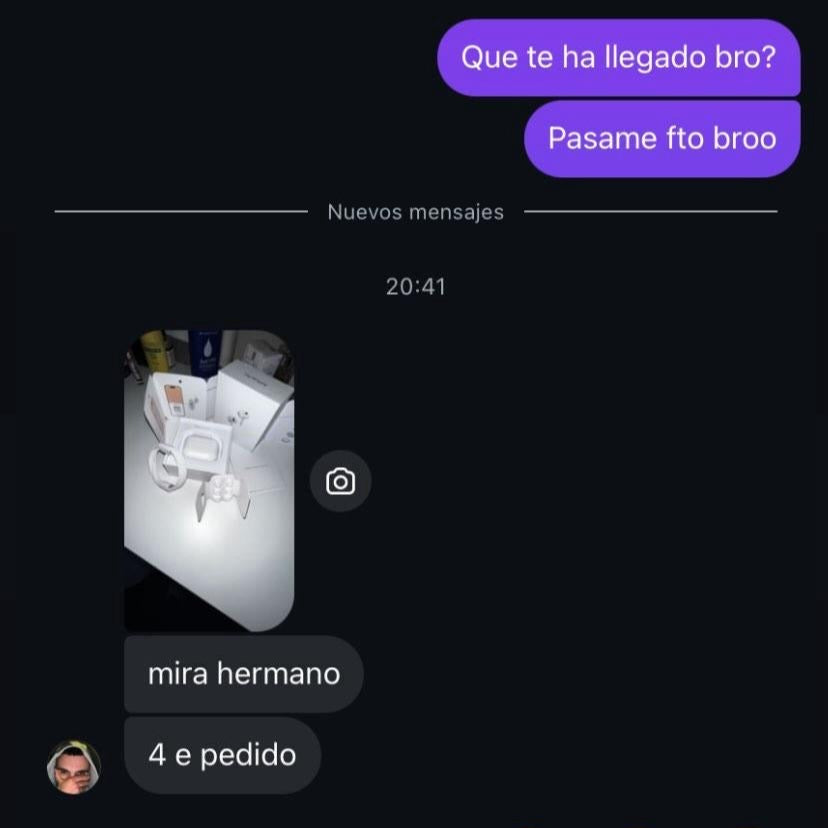Viewport: 828px width, 828px height.
Task: Tap the camera icon beside the photo
Action: click(340, 482)
